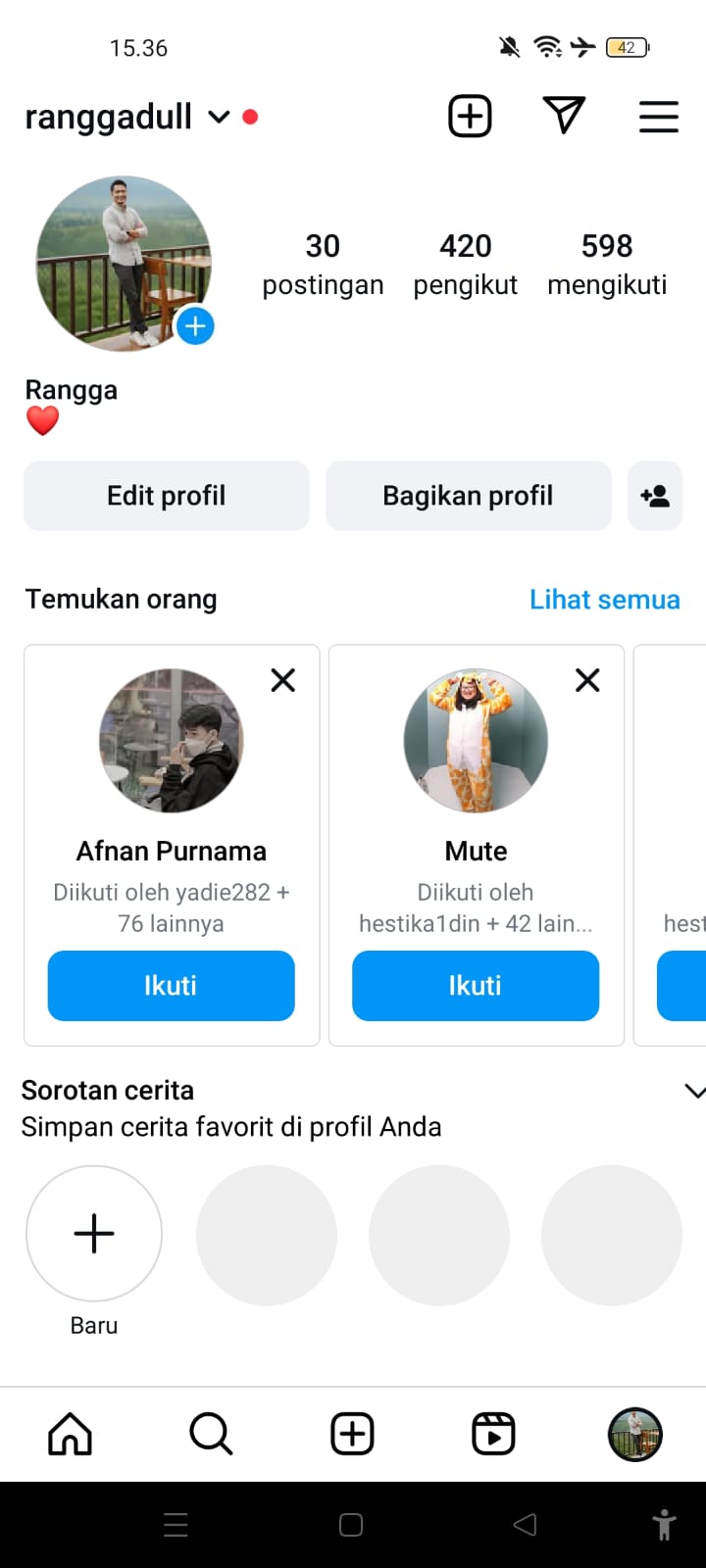View the 598 mengikuti list

click(606, 264)
